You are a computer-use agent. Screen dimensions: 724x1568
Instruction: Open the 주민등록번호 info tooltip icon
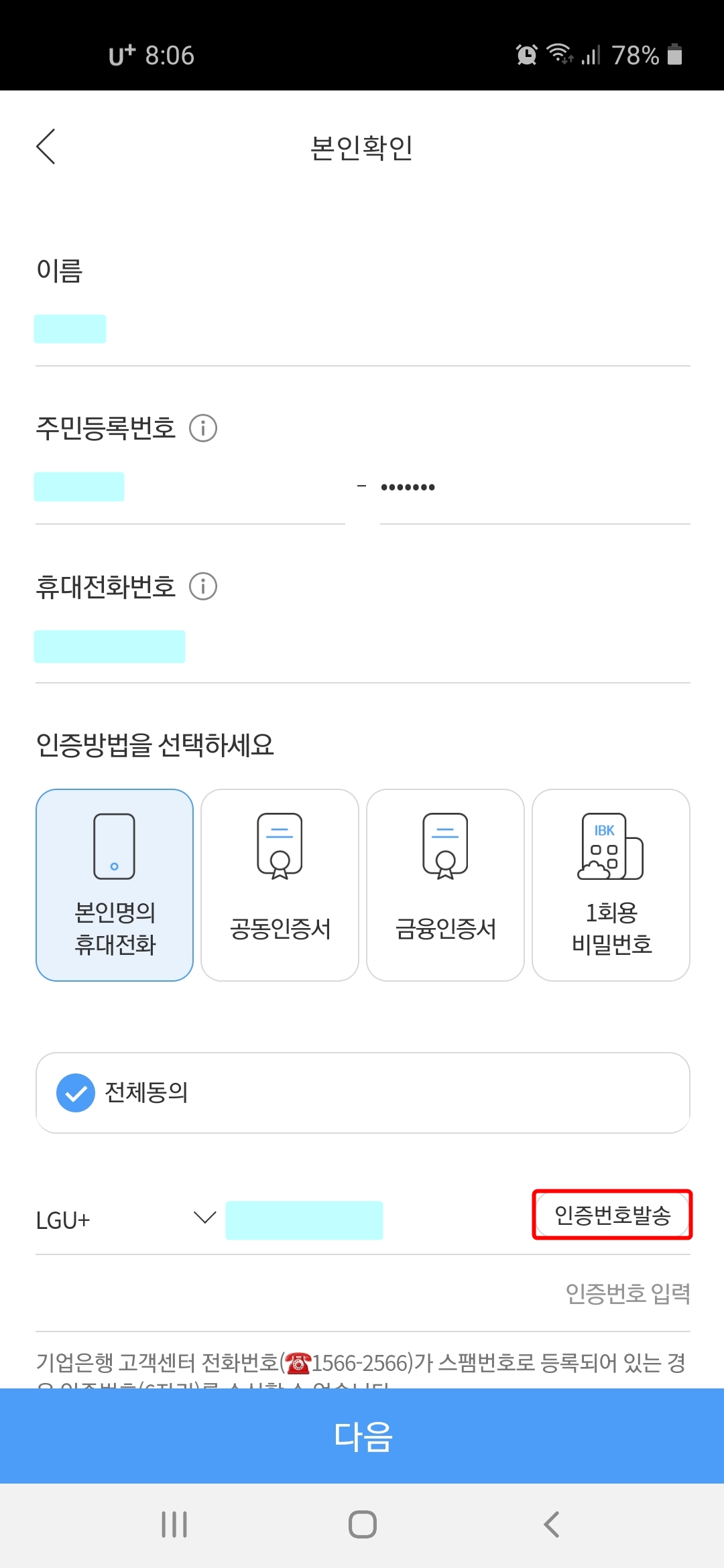[204, 428]
